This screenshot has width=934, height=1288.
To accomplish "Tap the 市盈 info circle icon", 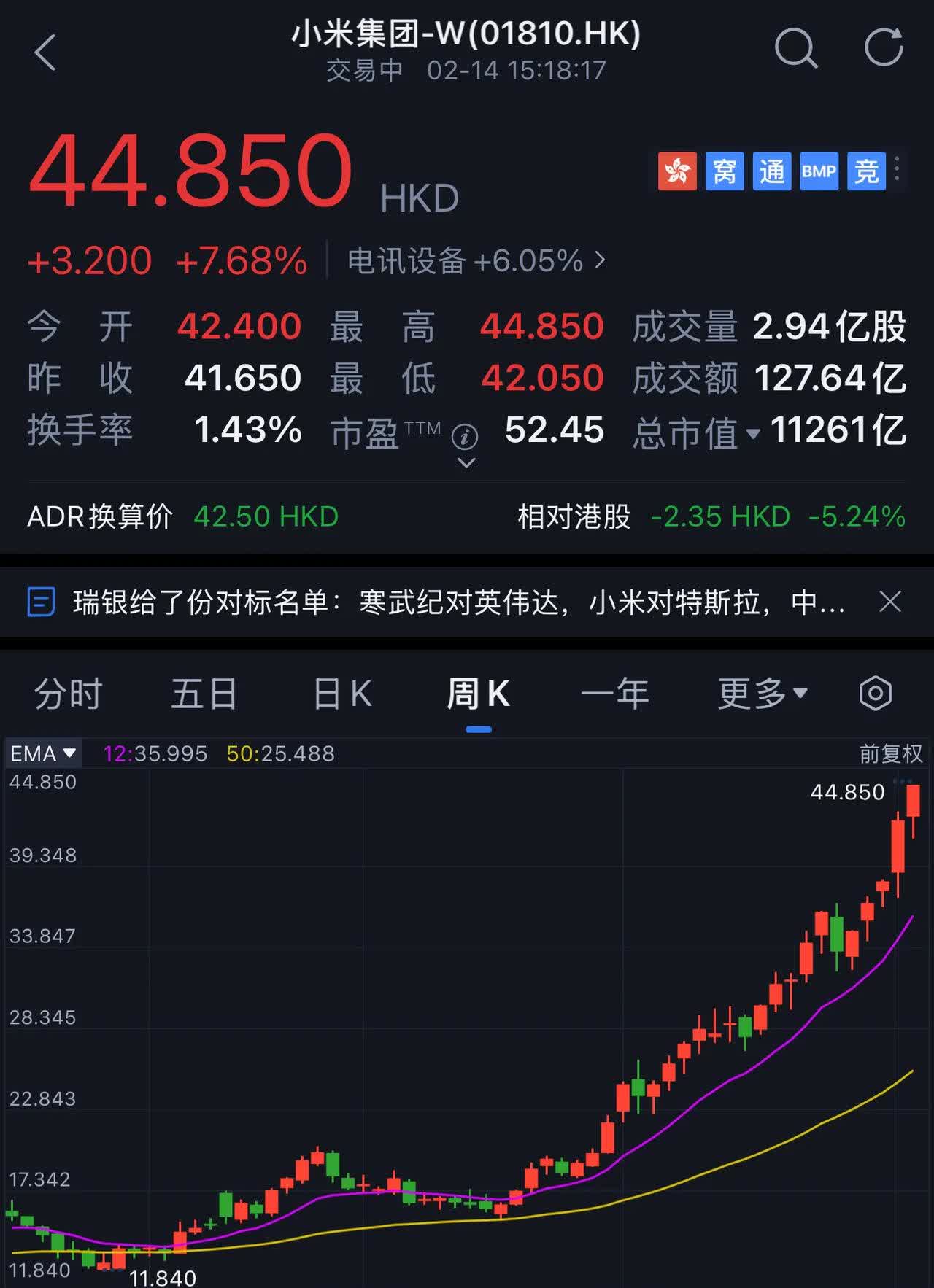I will [x=464, y=437].
